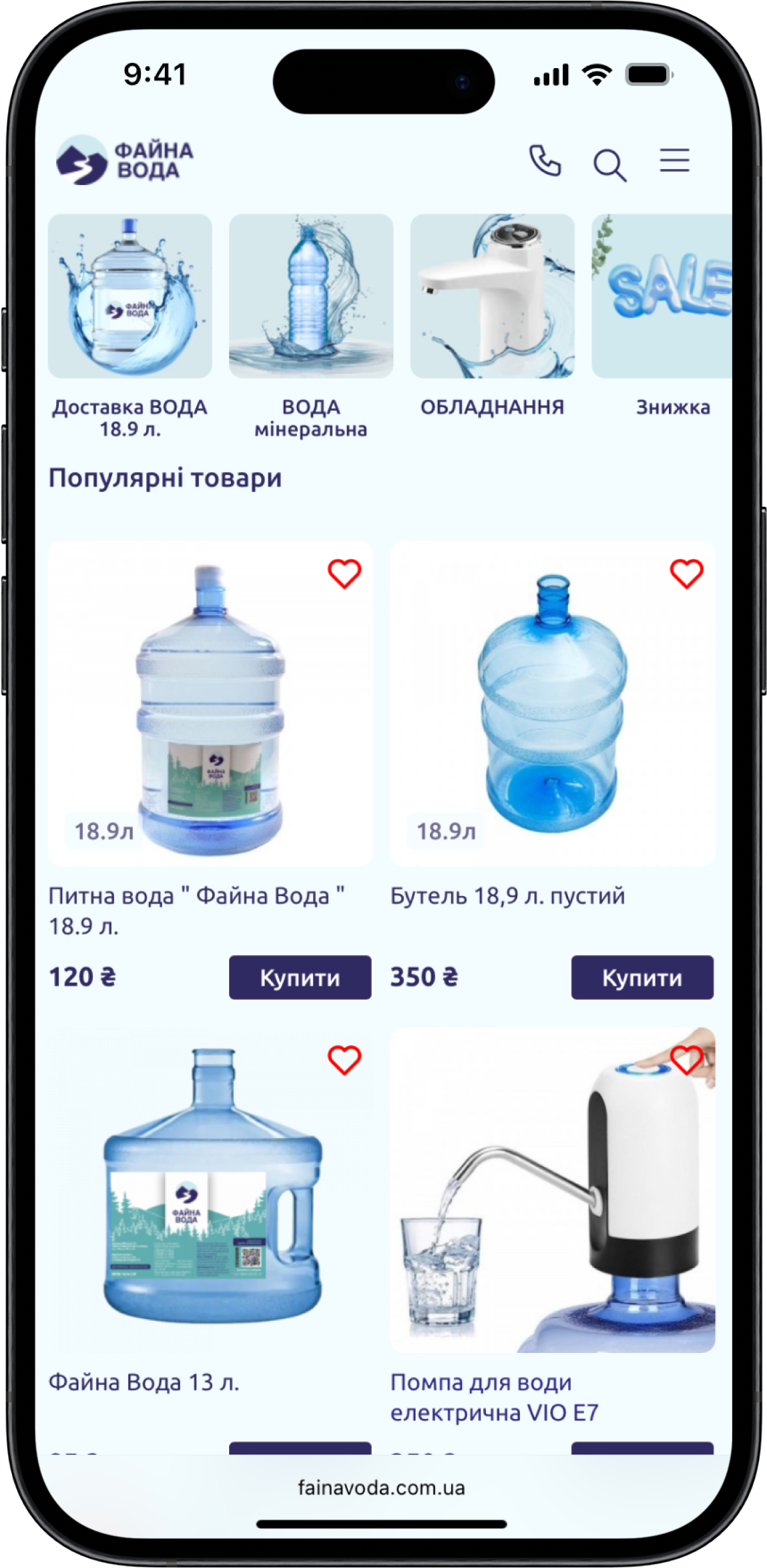View the Бутель 18,9 л. пустий product card

coord(552,704)
